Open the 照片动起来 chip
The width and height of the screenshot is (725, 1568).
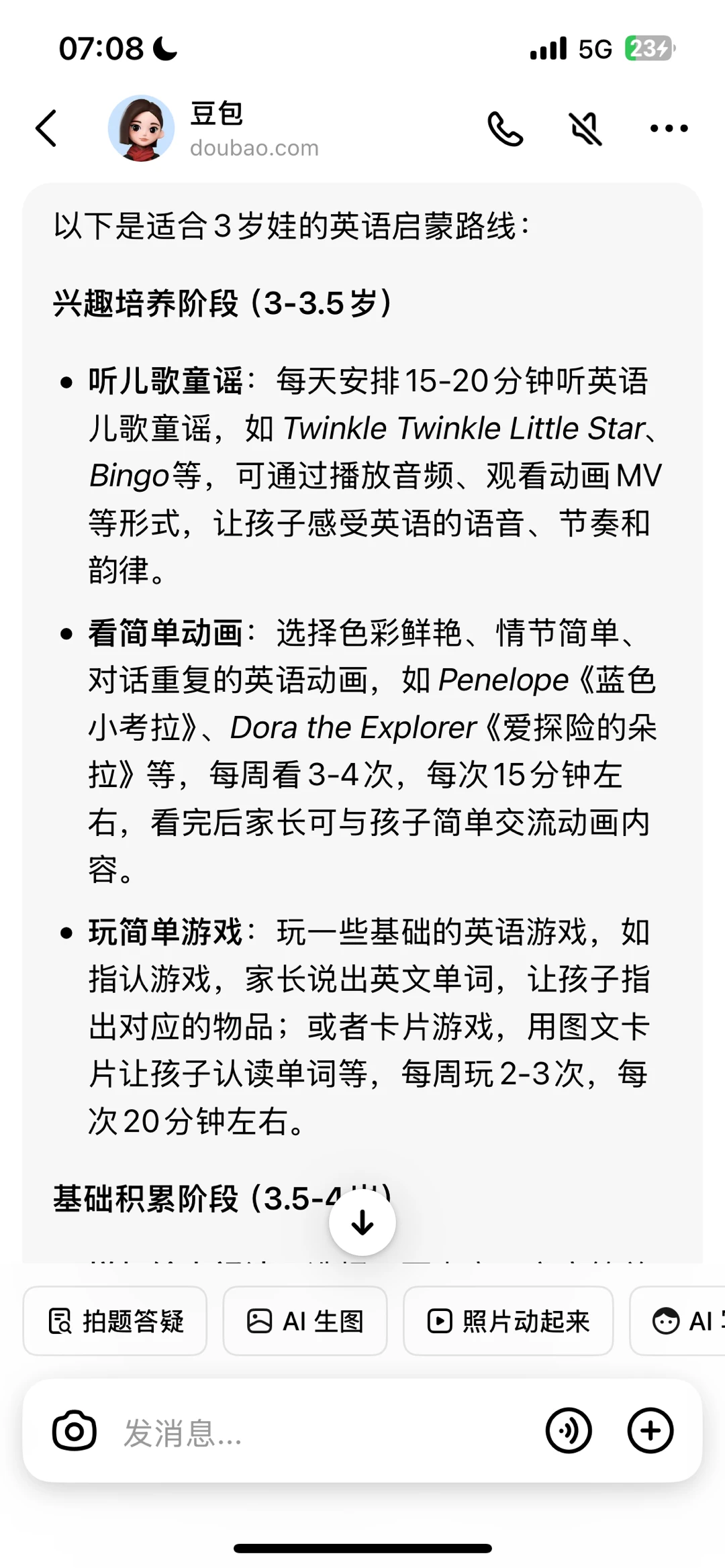pyautogui.click(x=508, y=1321)
